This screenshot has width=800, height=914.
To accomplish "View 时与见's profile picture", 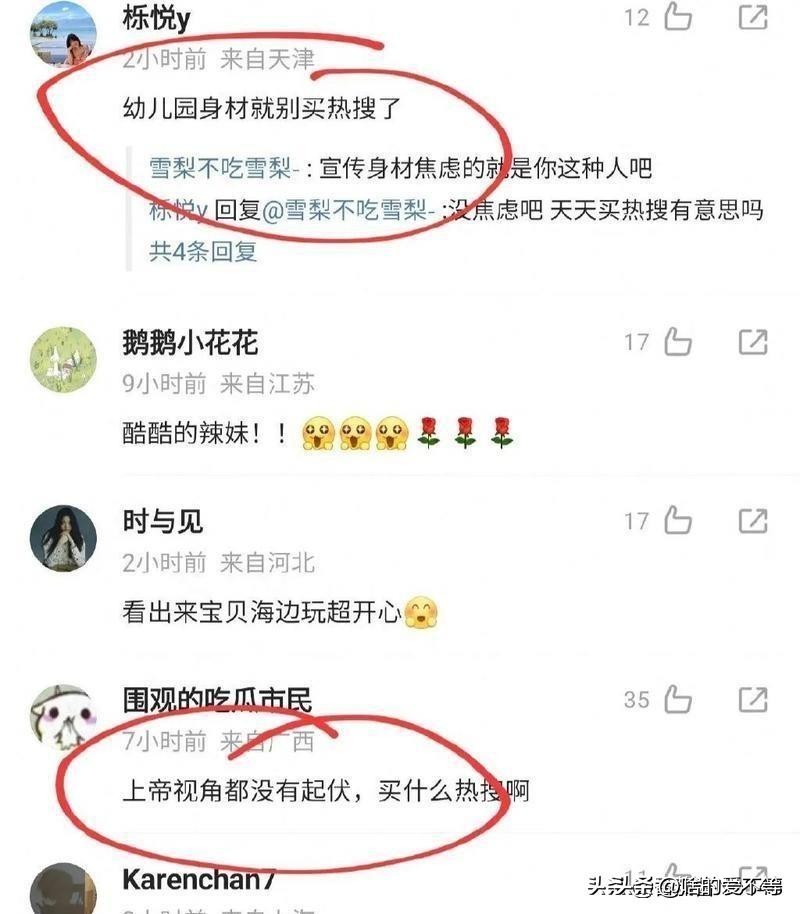I will tap(63, 538).
